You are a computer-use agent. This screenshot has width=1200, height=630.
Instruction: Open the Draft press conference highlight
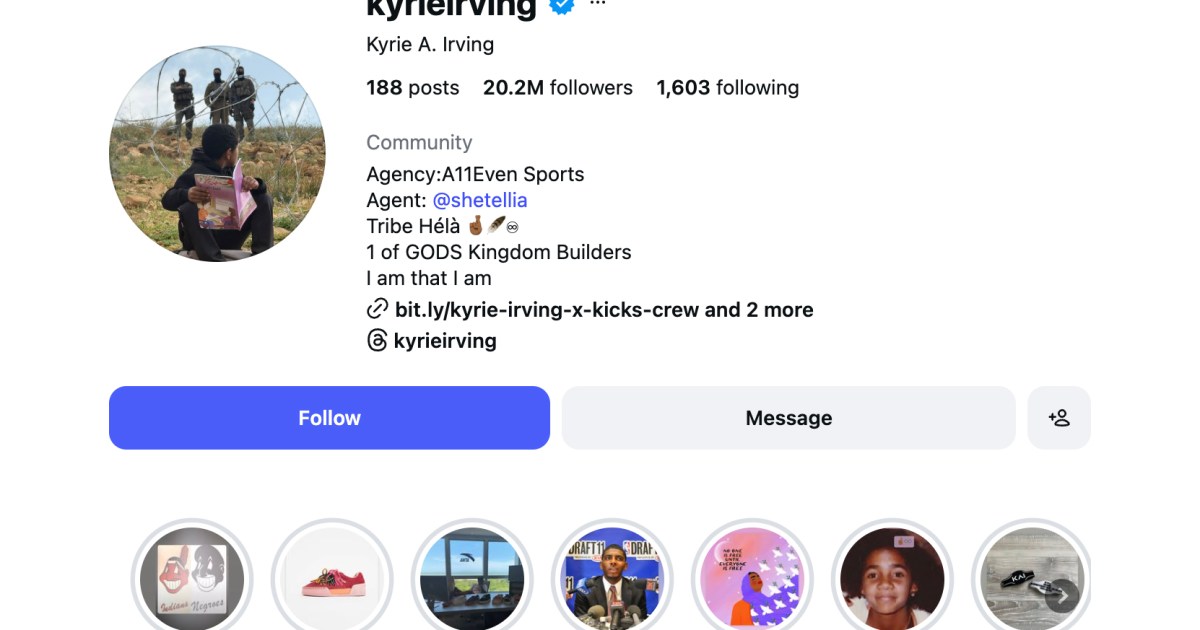tap(612, 579)
